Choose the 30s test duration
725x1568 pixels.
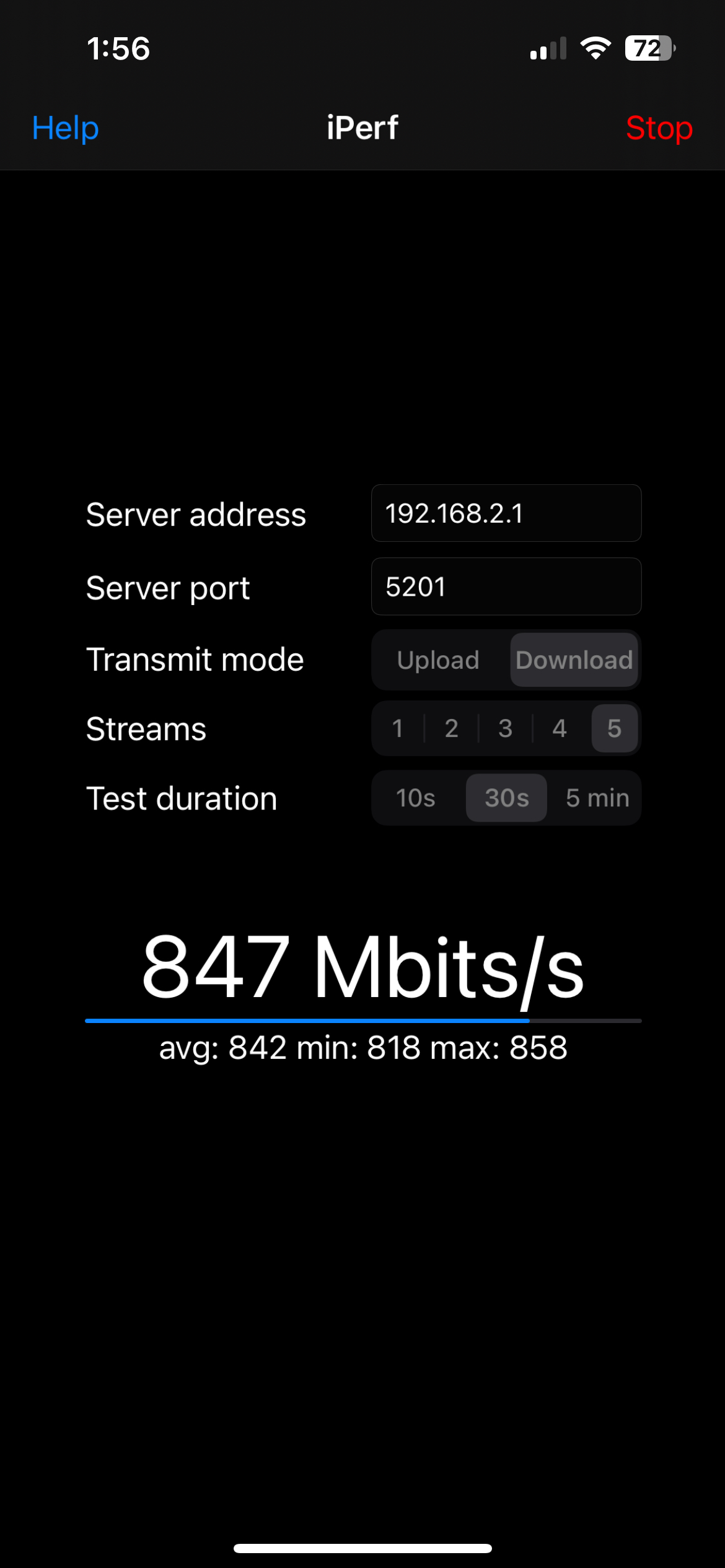(506, 798)
